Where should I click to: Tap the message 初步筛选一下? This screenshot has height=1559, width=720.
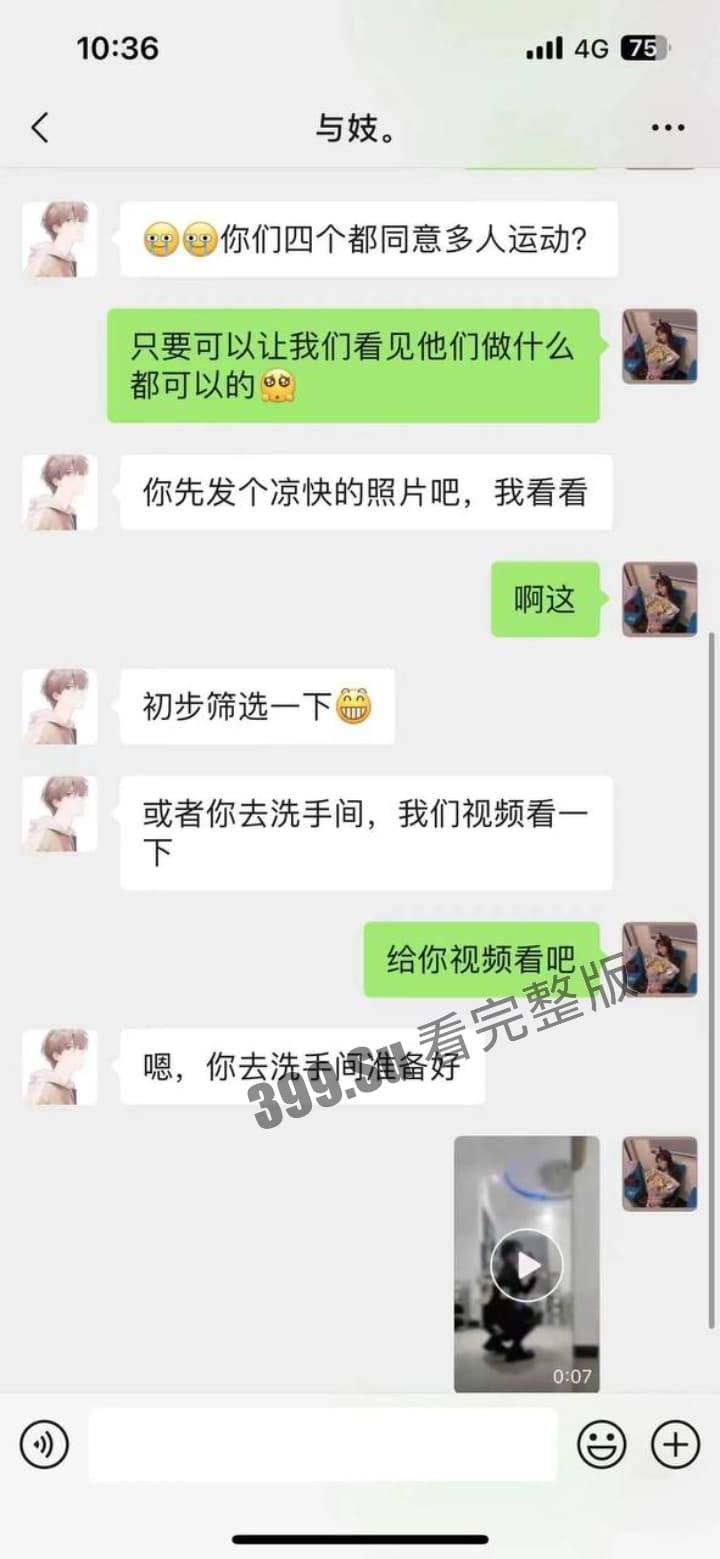257,706
